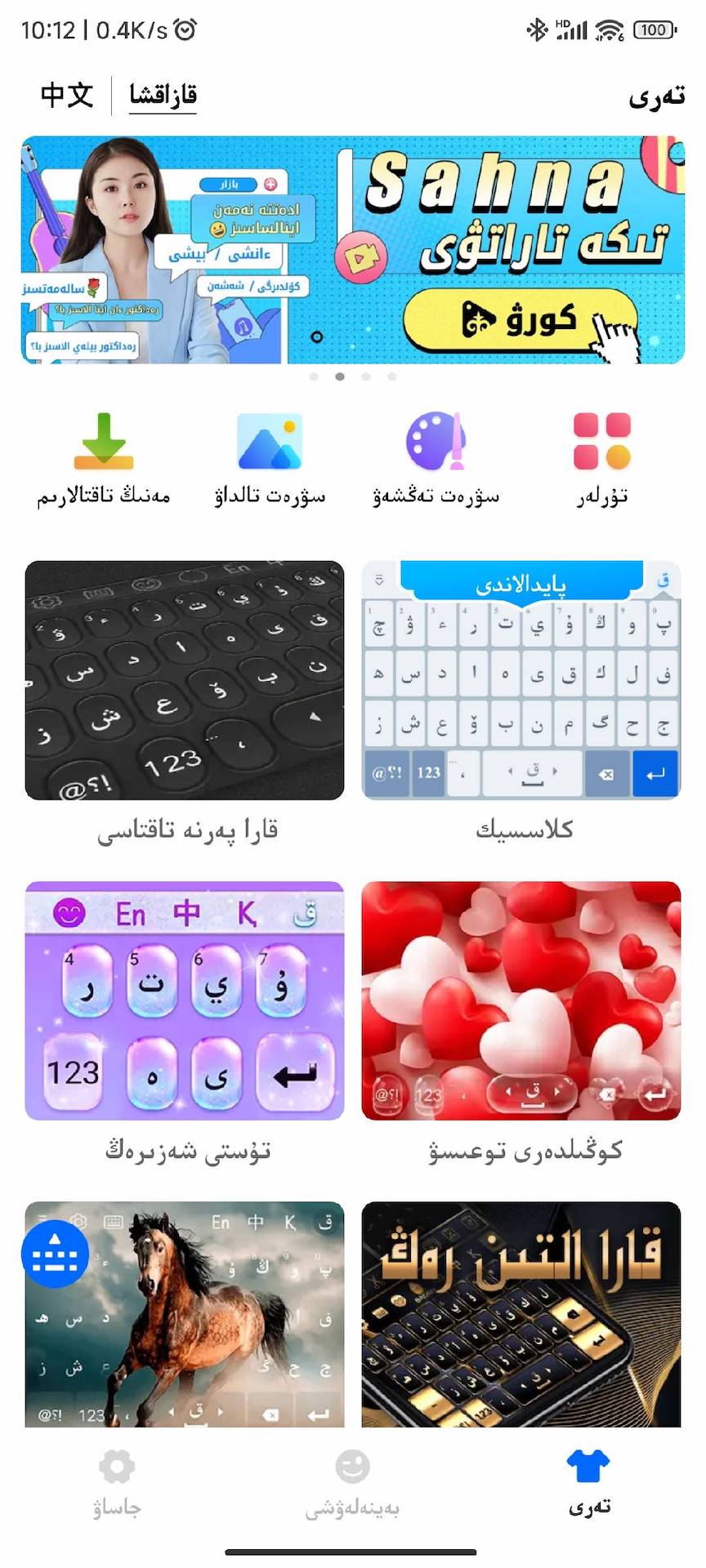Open سۋرەت تەڭشەۋ picture adjustment

436,459
